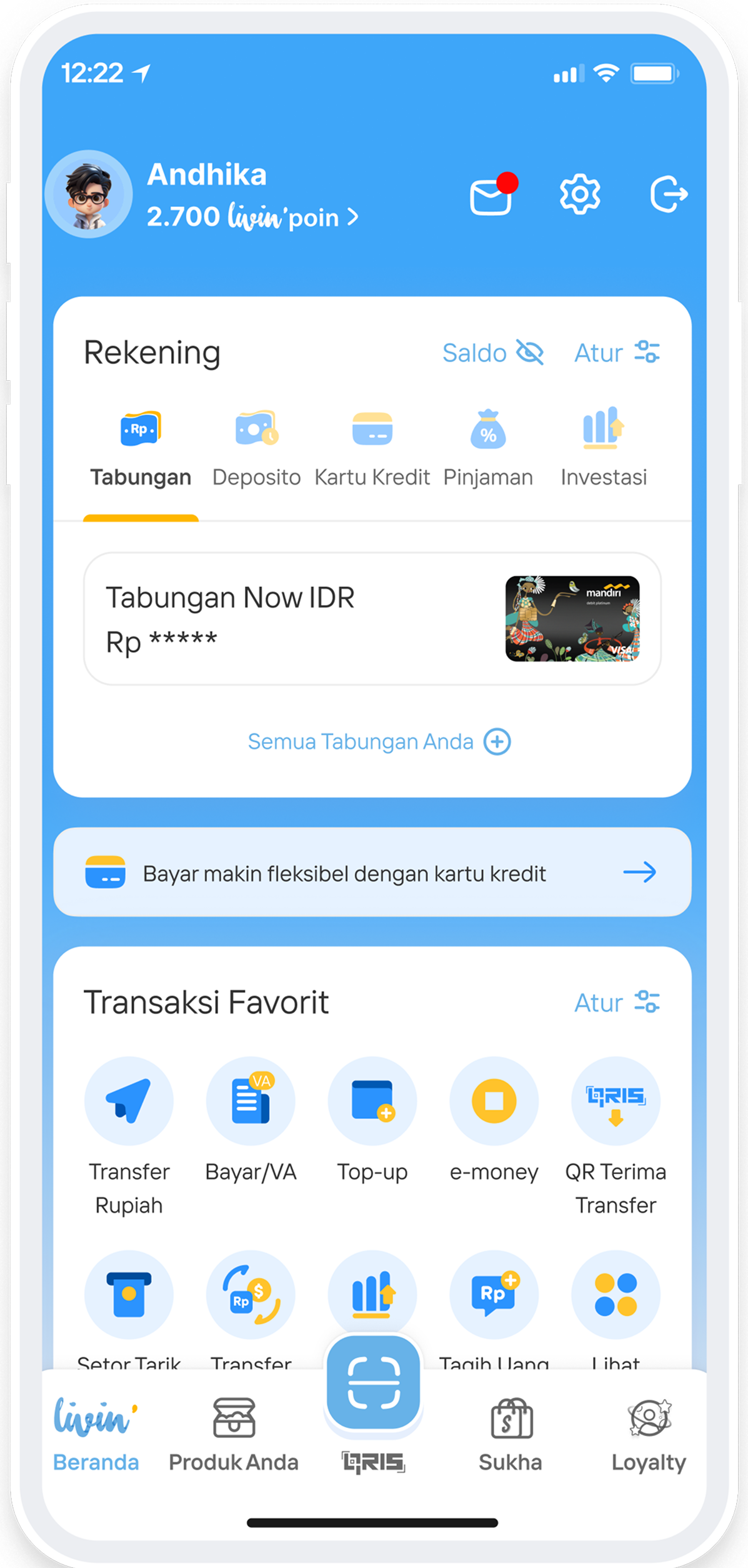Start a Transfer Rupiah transaction
The width and height of the screenshot is (748, 1568).
[129, 1102]
